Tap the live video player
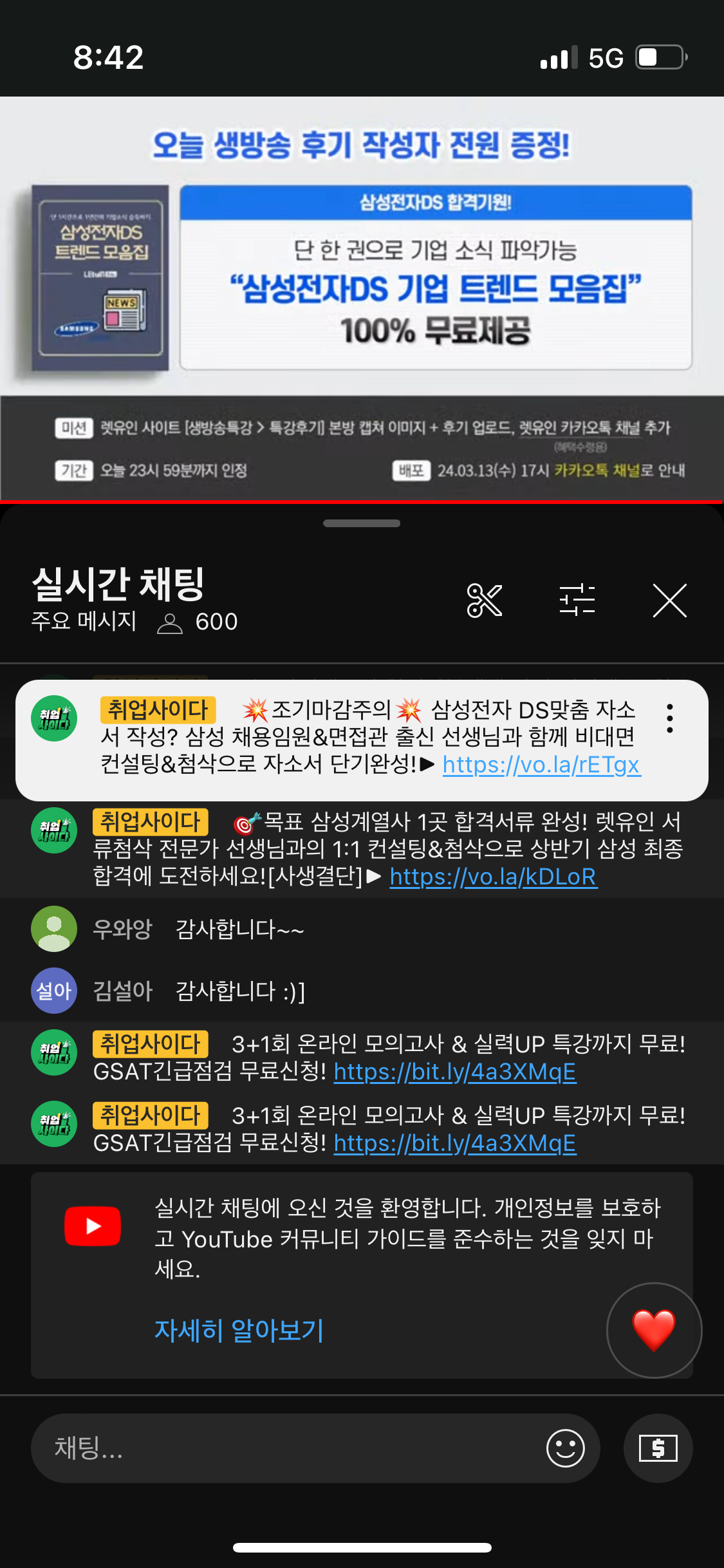Image resolution: width=724 pixels, height=1568 pixels. pyautogui.click(x=362, y=299)
